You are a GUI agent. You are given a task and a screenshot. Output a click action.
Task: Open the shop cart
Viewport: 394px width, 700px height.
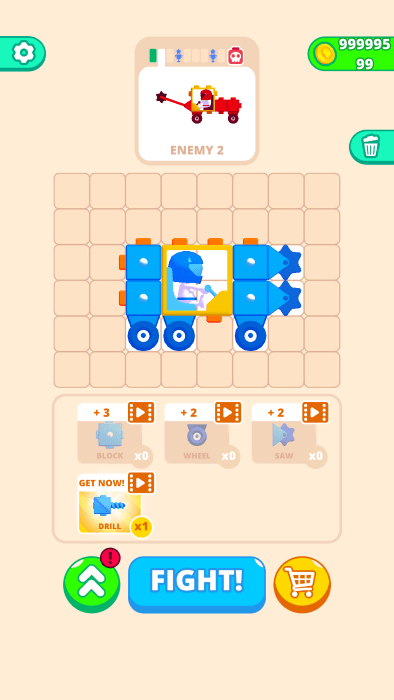(x=302, y=584)
